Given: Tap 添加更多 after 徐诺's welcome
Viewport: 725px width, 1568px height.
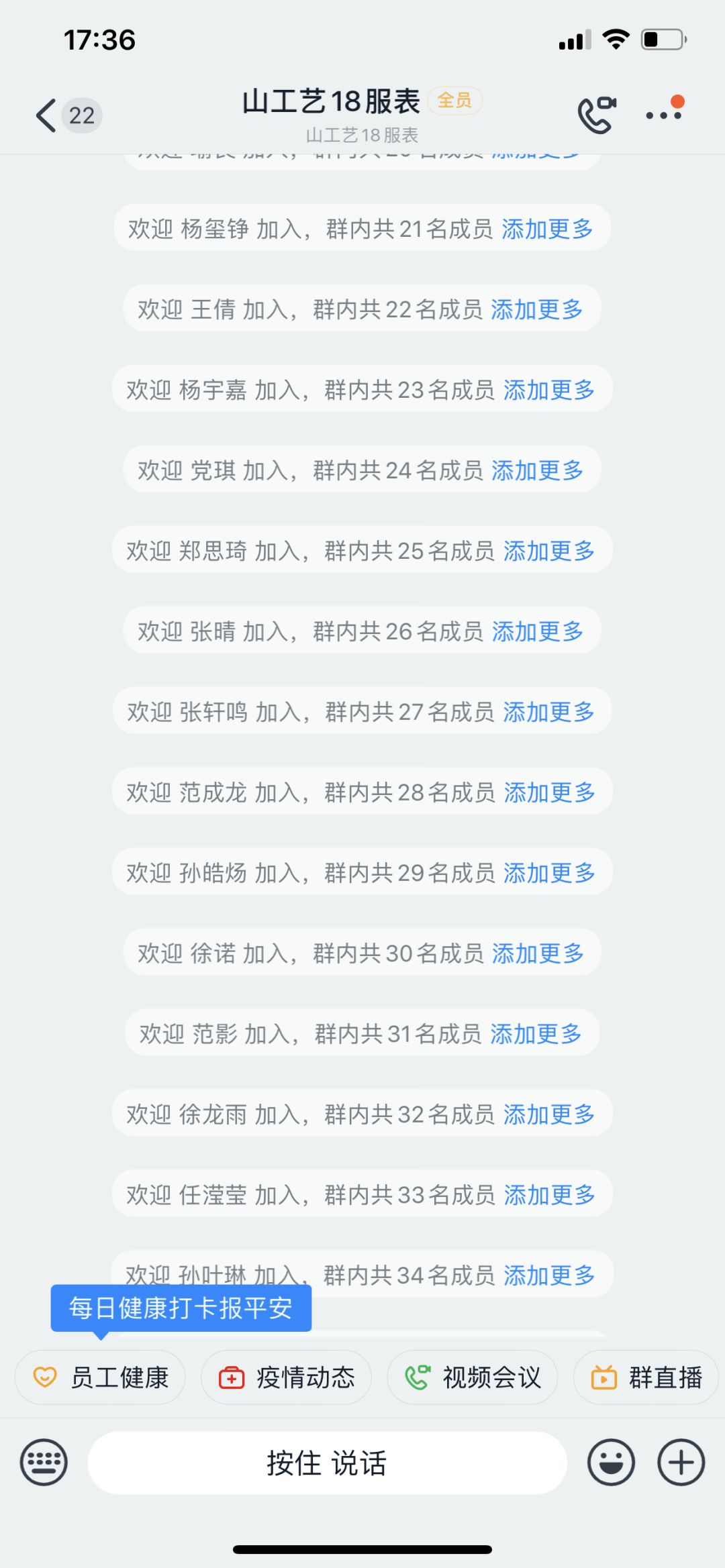Looking at the screenshot, I should (x=537, y=953).
